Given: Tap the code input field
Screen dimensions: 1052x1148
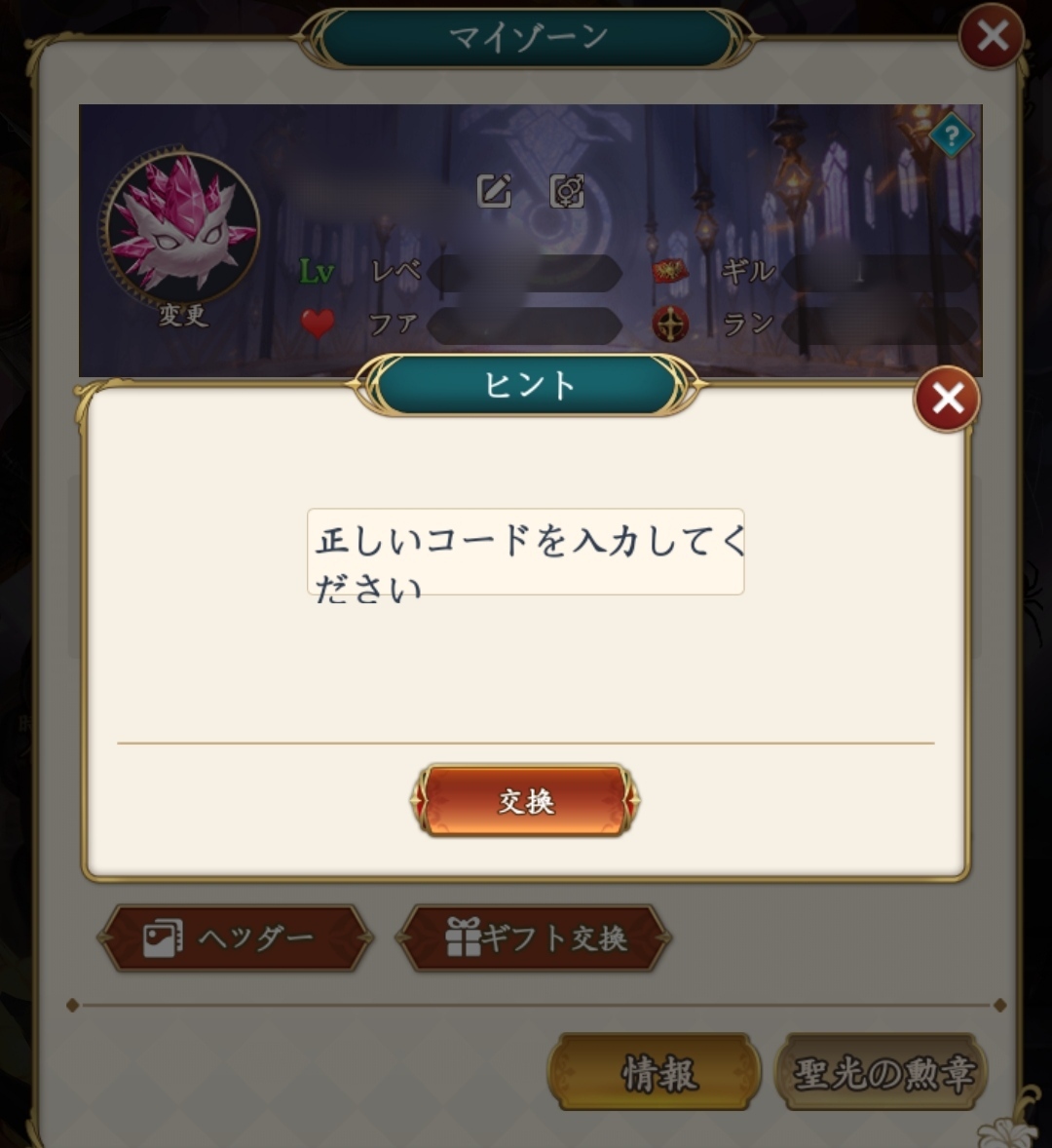Looking at the screenshot, I should click(x=526, y=552).
